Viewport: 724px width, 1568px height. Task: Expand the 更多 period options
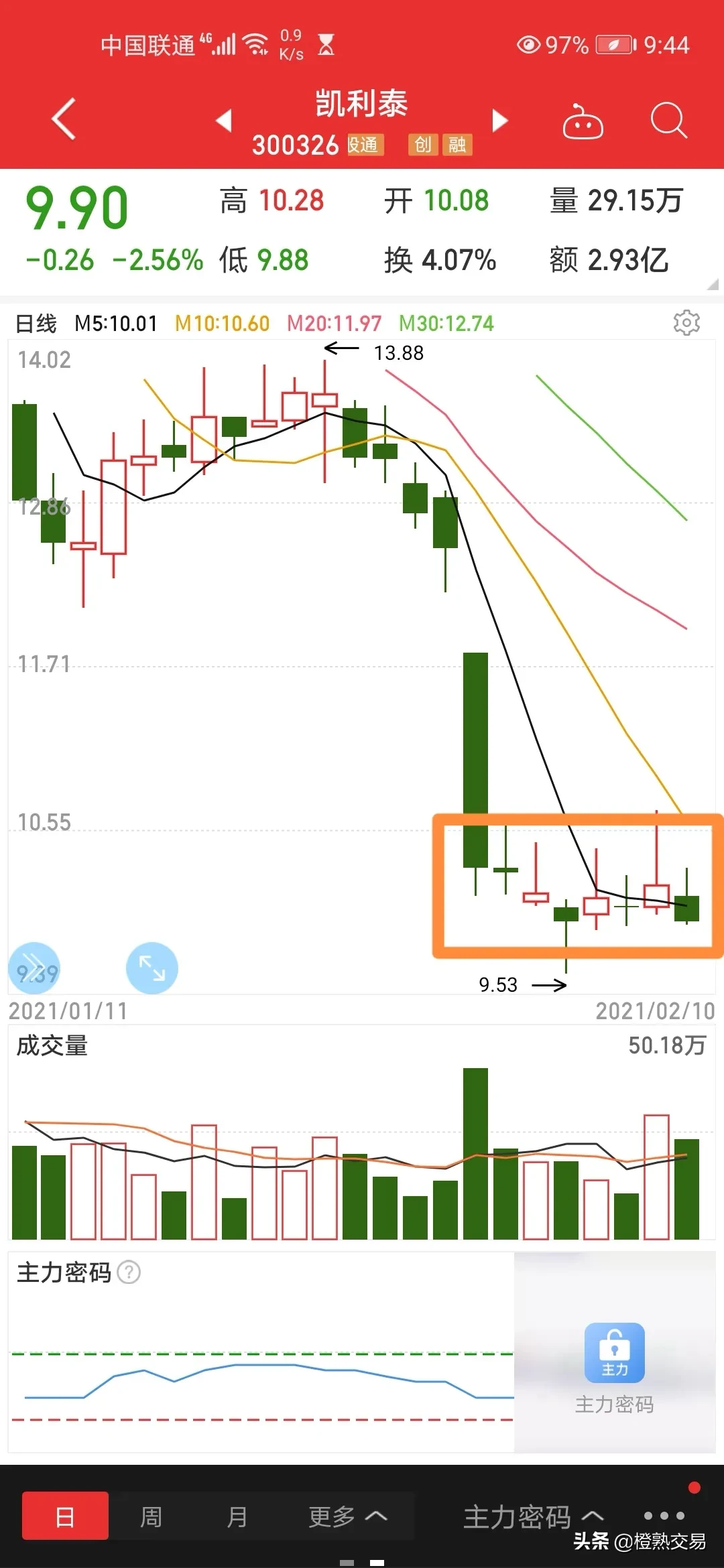coord(347,1516)
